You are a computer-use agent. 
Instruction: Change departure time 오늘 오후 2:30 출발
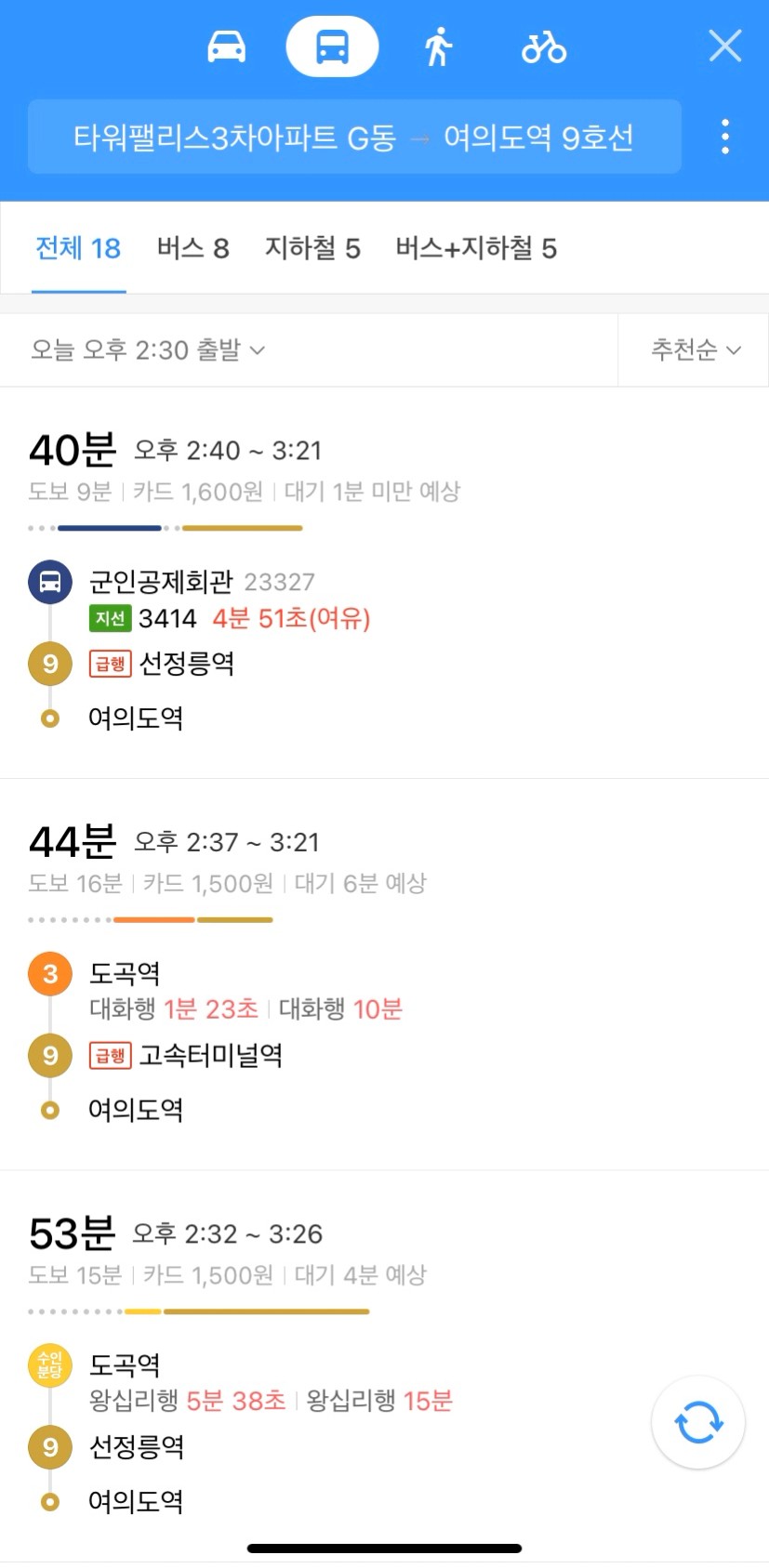(148, 350)
